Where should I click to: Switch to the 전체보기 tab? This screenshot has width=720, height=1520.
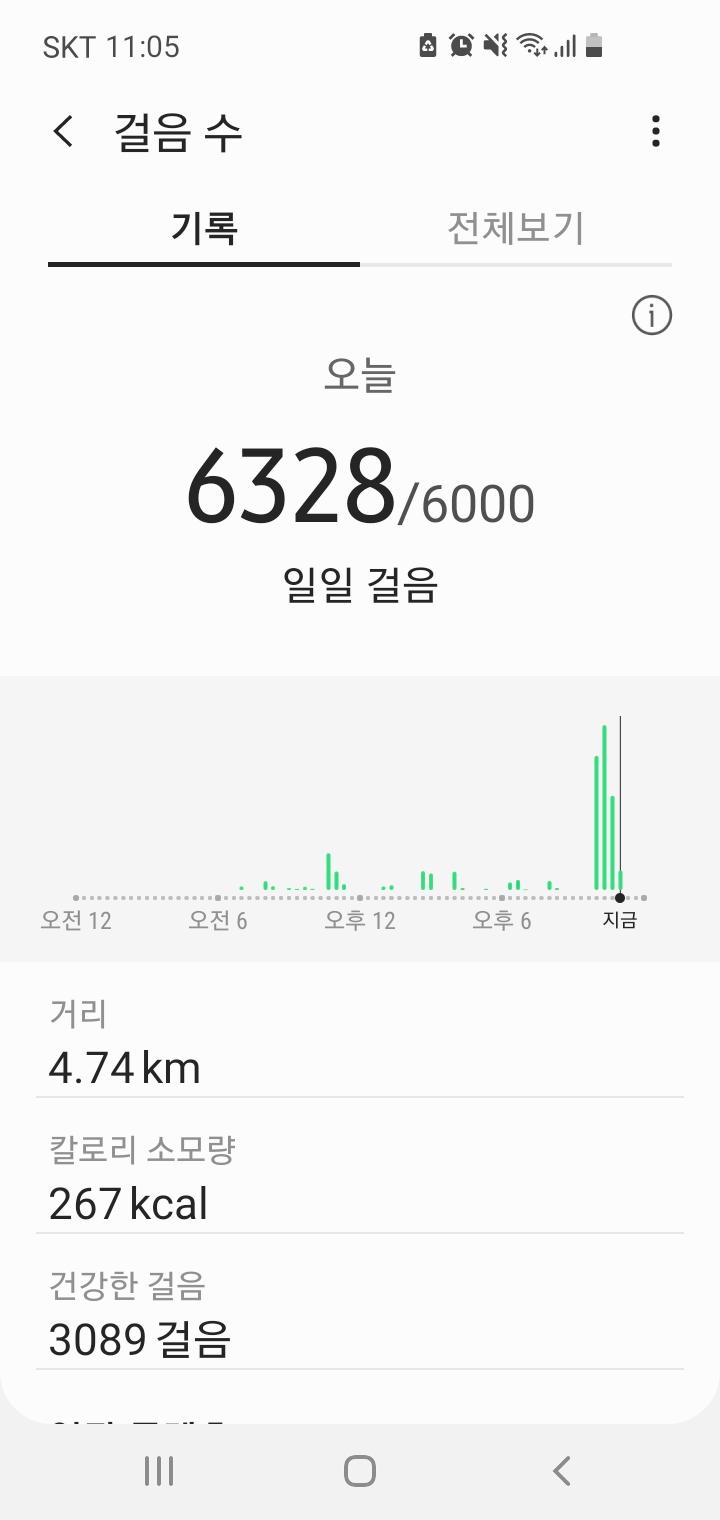(515, 230)
